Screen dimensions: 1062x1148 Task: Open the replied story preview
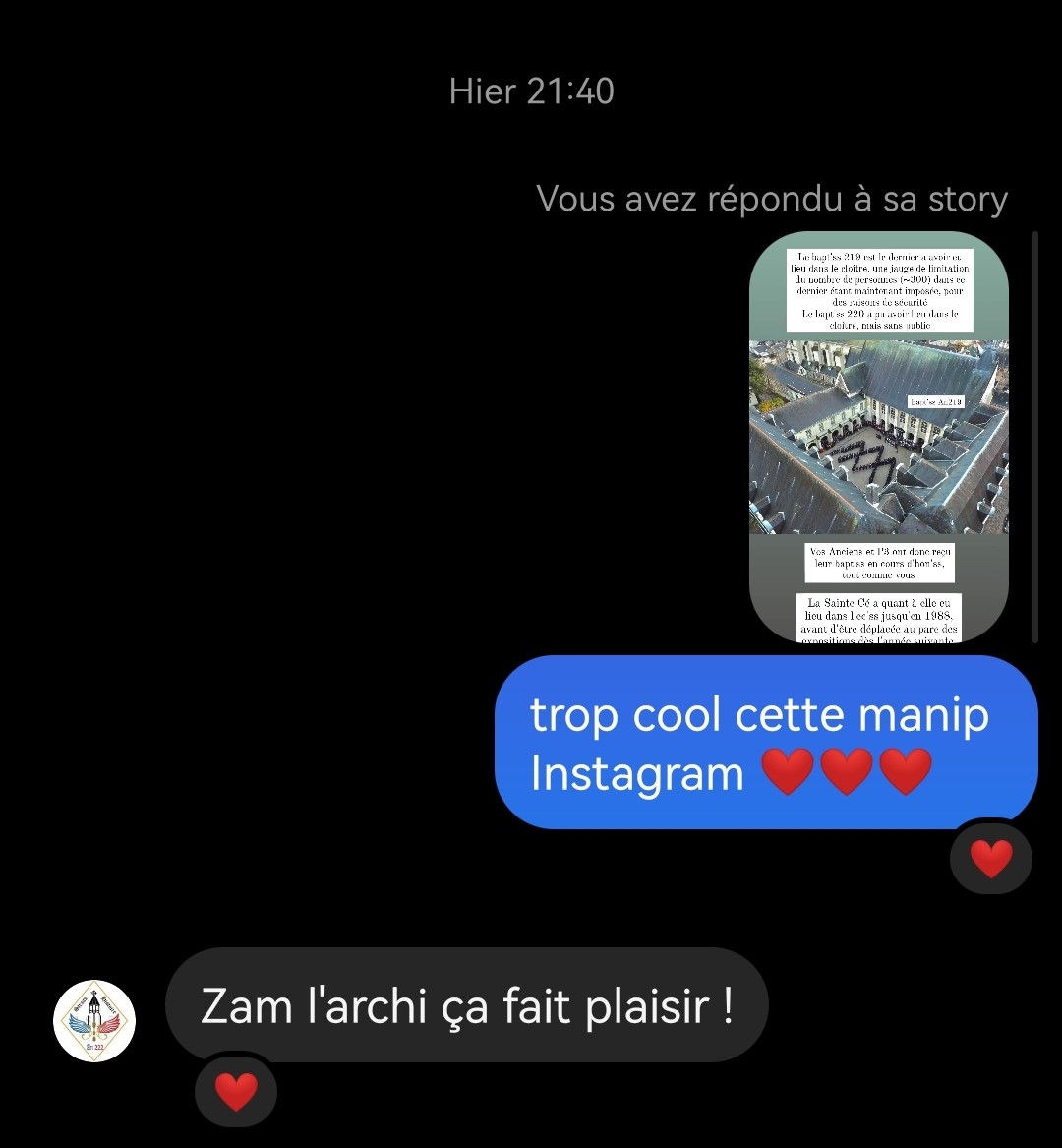point(878,437)
